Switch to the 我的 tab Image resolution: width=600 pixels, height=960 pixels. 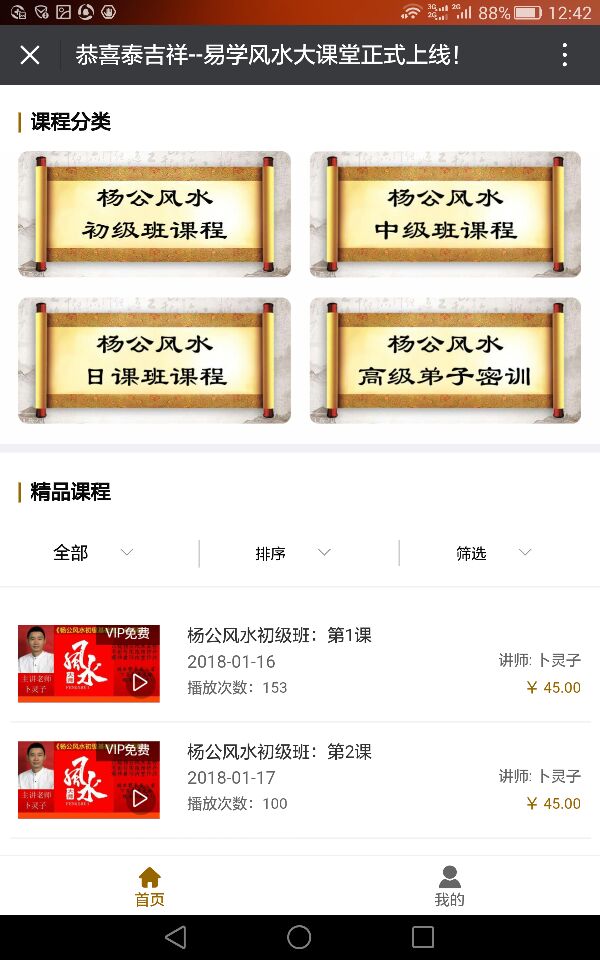pyautogui.click(x=449, y=886)
